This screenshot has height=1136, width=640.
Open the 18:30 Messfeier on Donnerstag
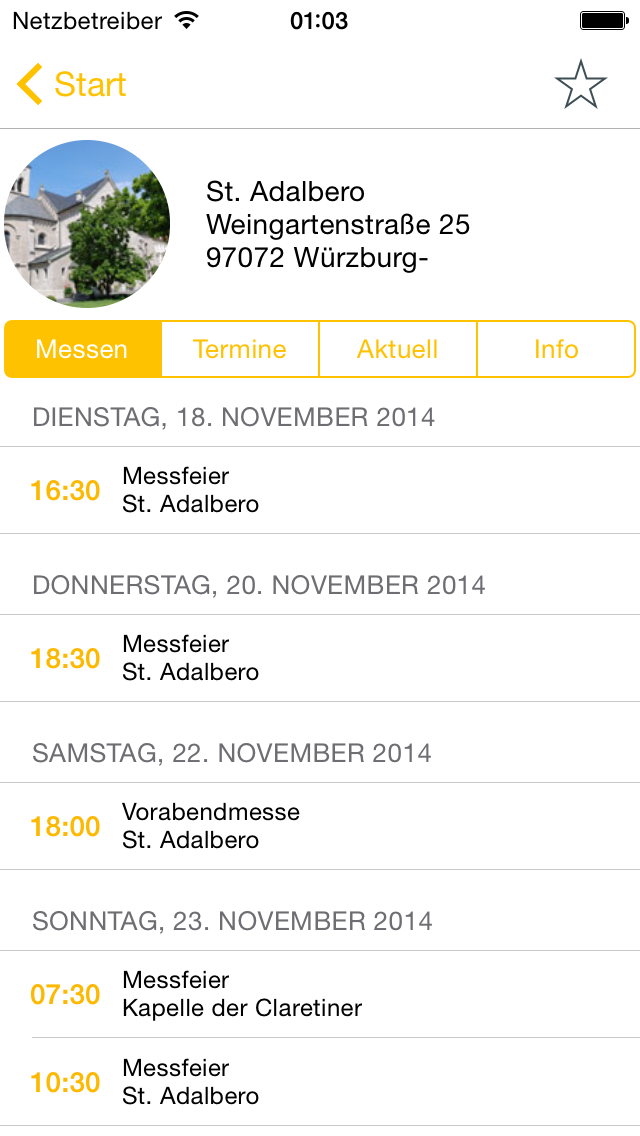point(320,658)
